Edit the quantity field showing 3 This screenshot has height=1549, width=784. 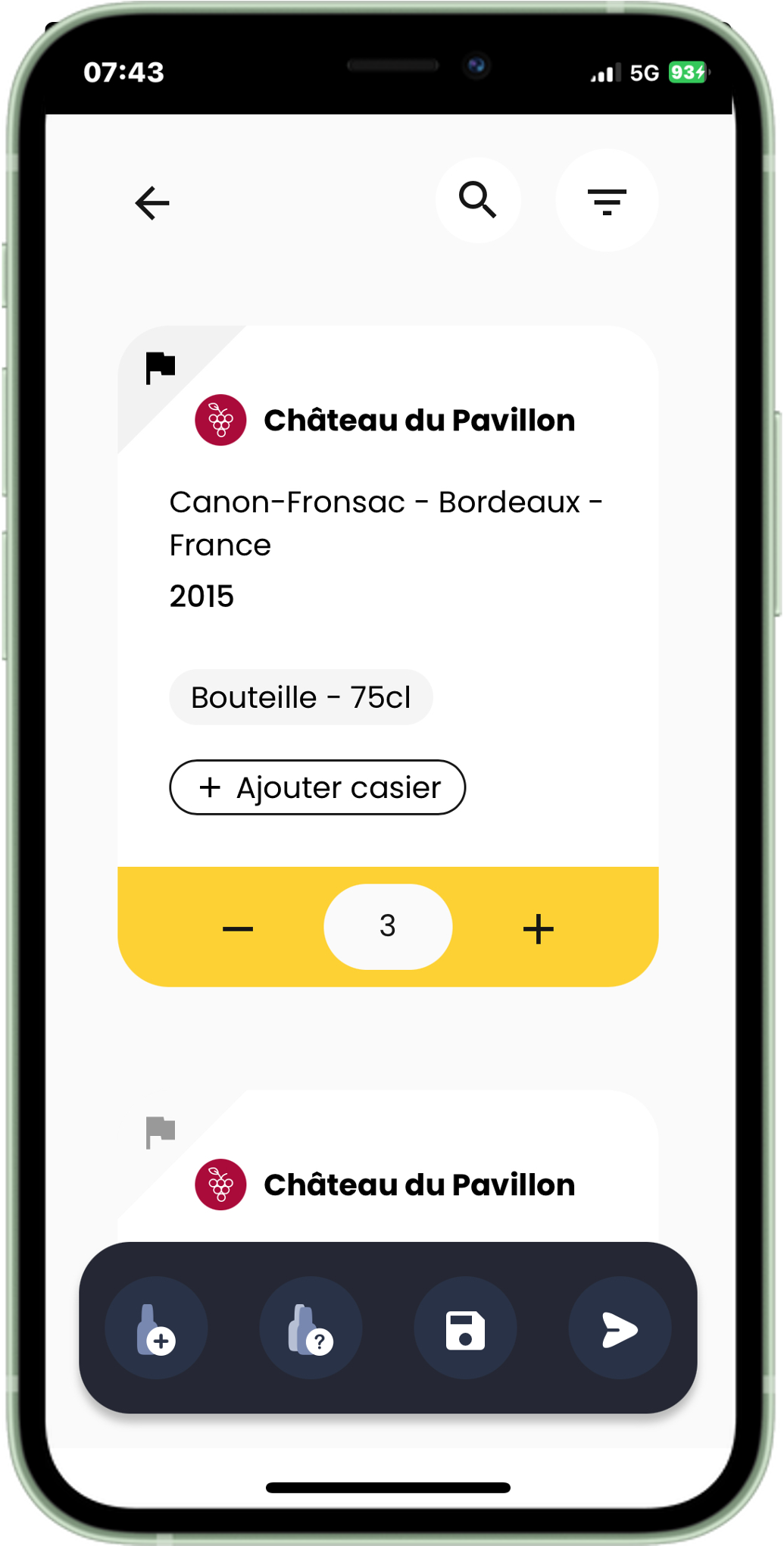click(x=388, y=926)
